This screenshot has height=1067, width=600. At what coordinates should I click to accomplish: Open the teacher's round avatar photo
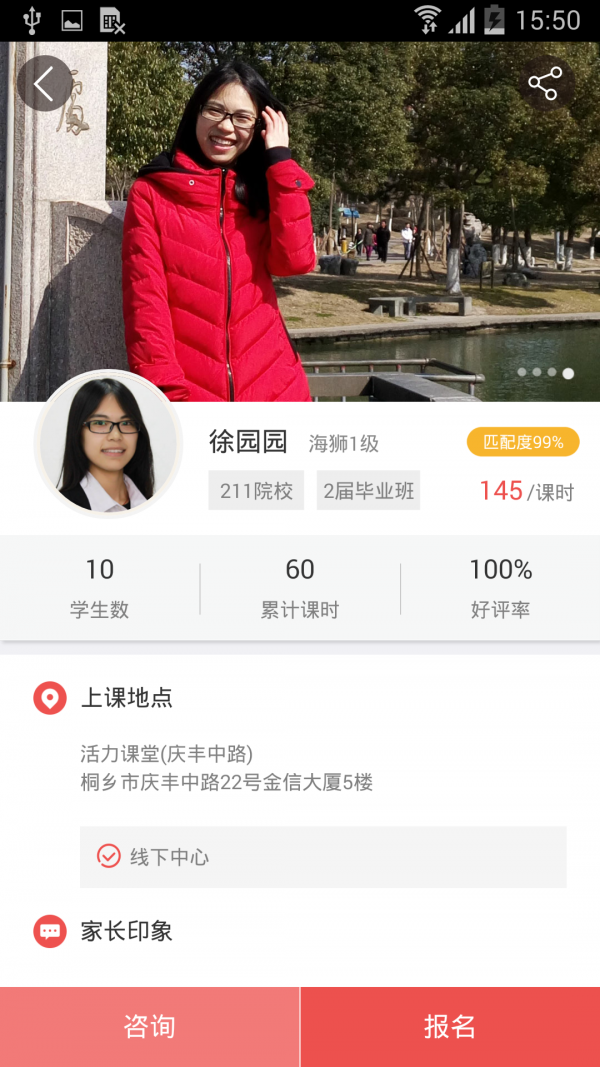108,444
